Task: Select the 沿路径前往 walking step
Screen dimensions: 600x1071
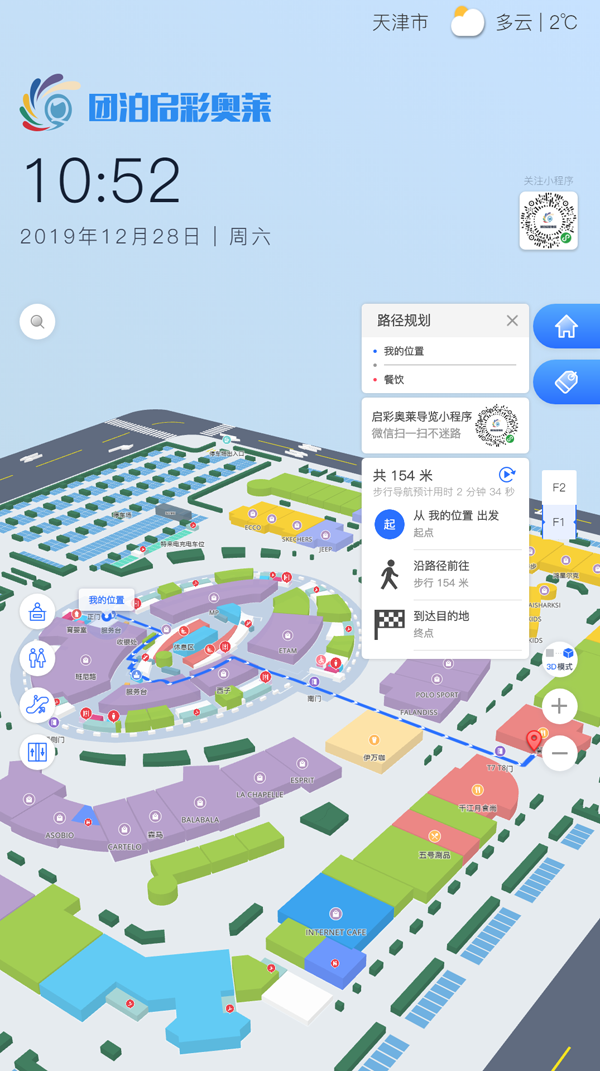Action: (445, 574)
